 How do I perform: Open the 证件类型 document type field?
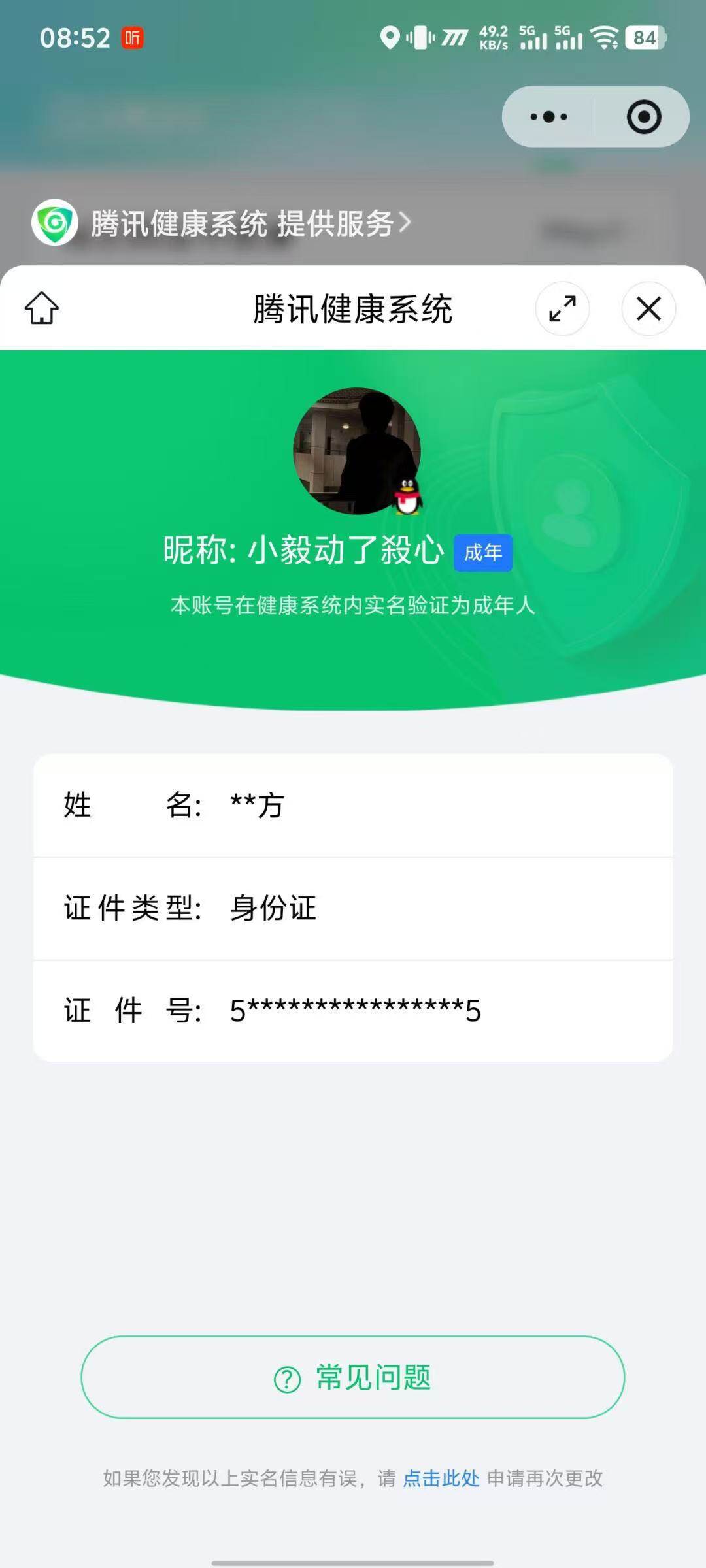coord(353,907)
